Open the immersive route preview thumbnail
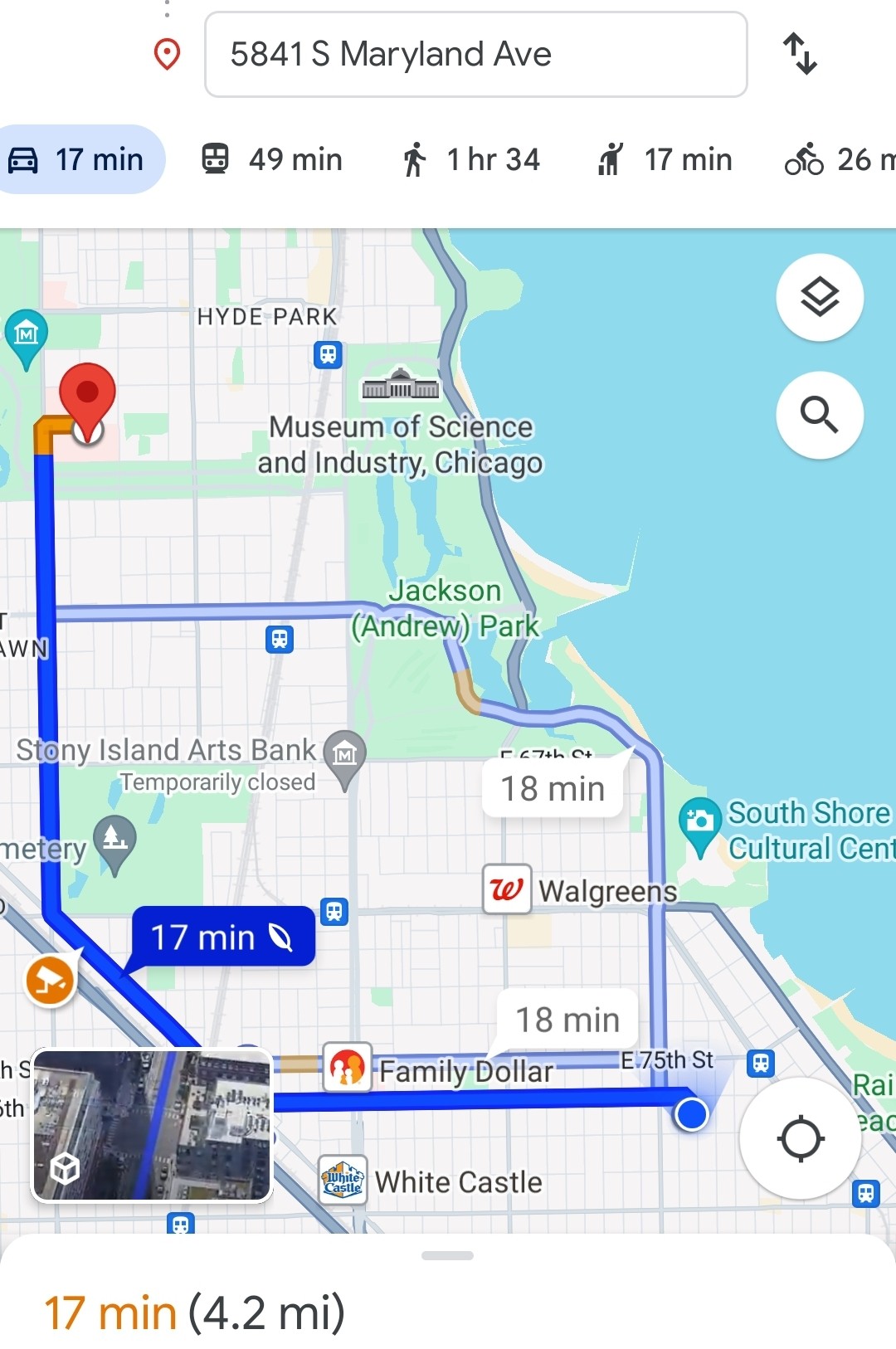Viewport: 896px width, 1349px height. (x=153, y=1126)
